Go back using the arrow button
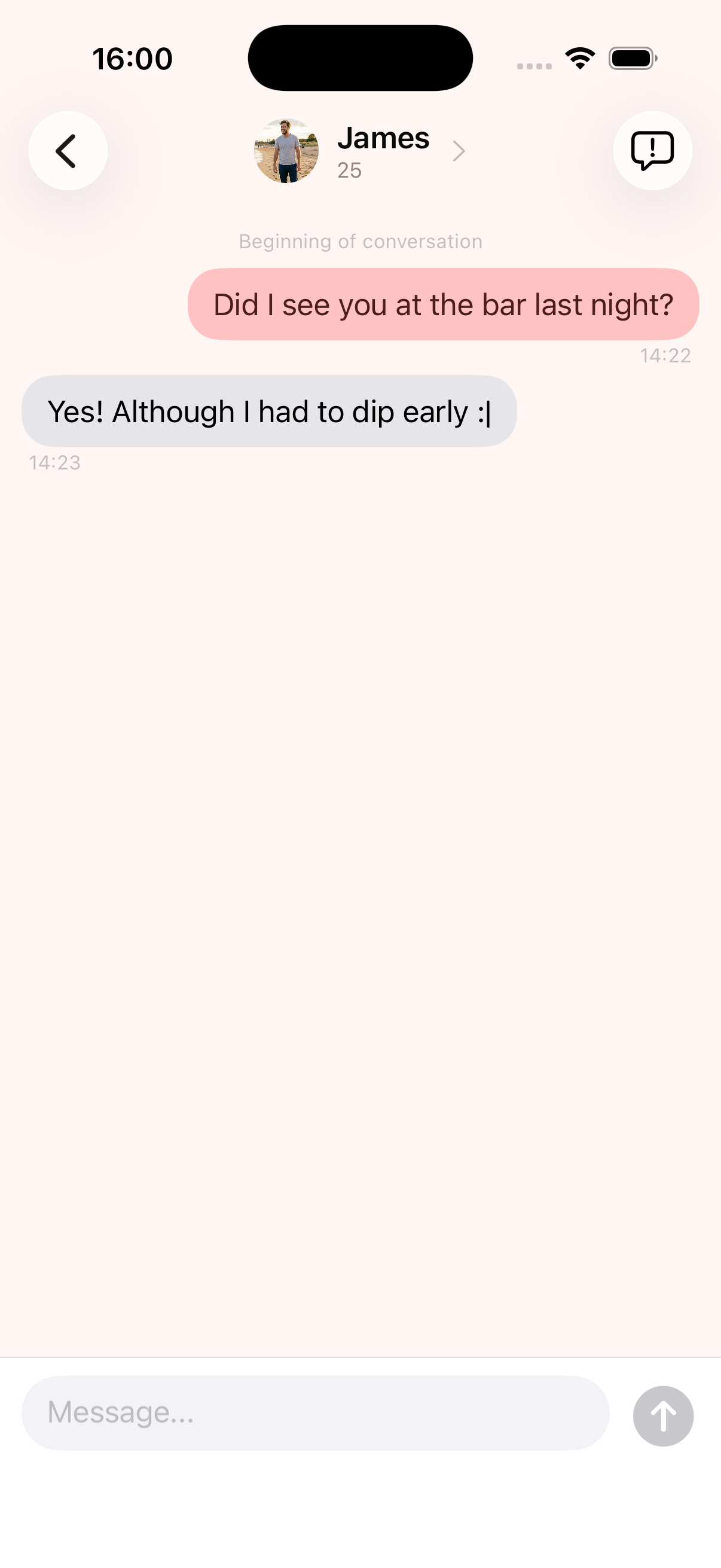 (x=68, y=151)
